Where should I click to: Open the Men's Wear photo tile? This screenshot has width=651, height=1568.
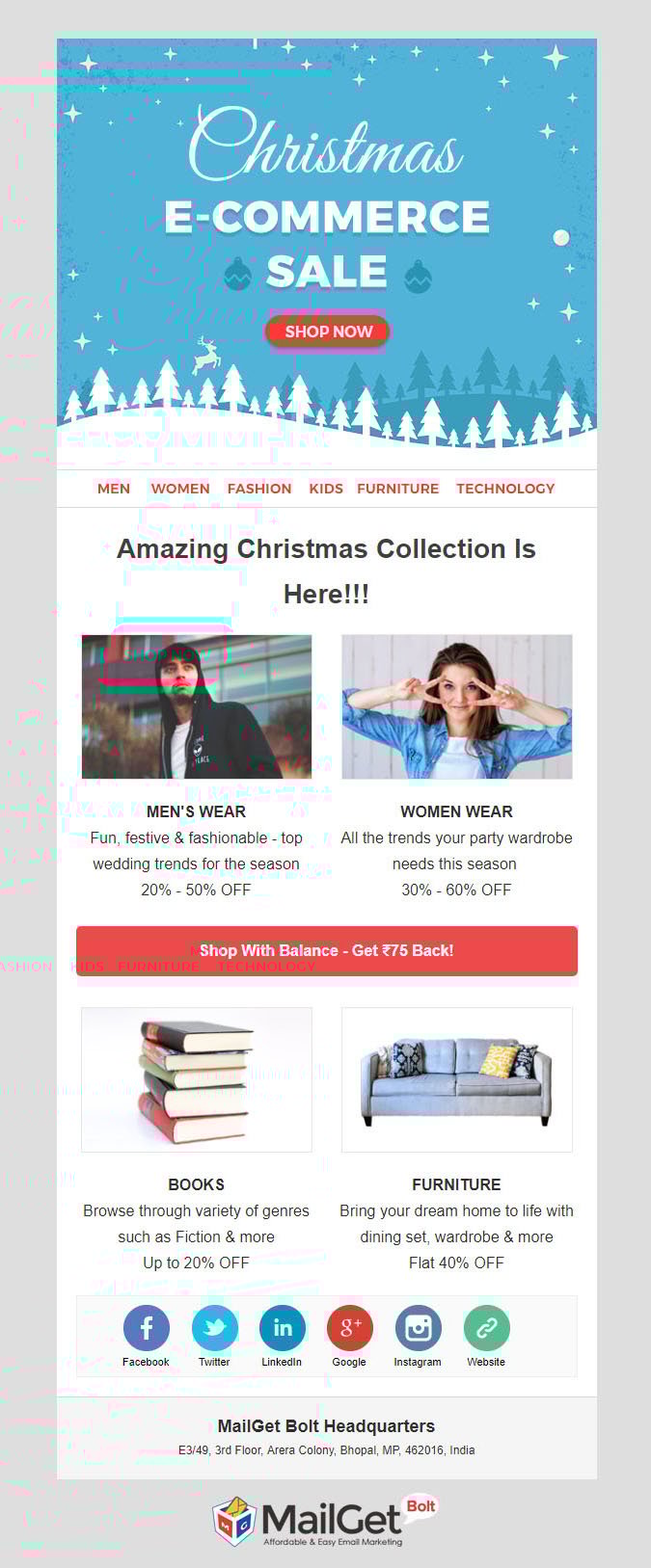tap(197, 706)
